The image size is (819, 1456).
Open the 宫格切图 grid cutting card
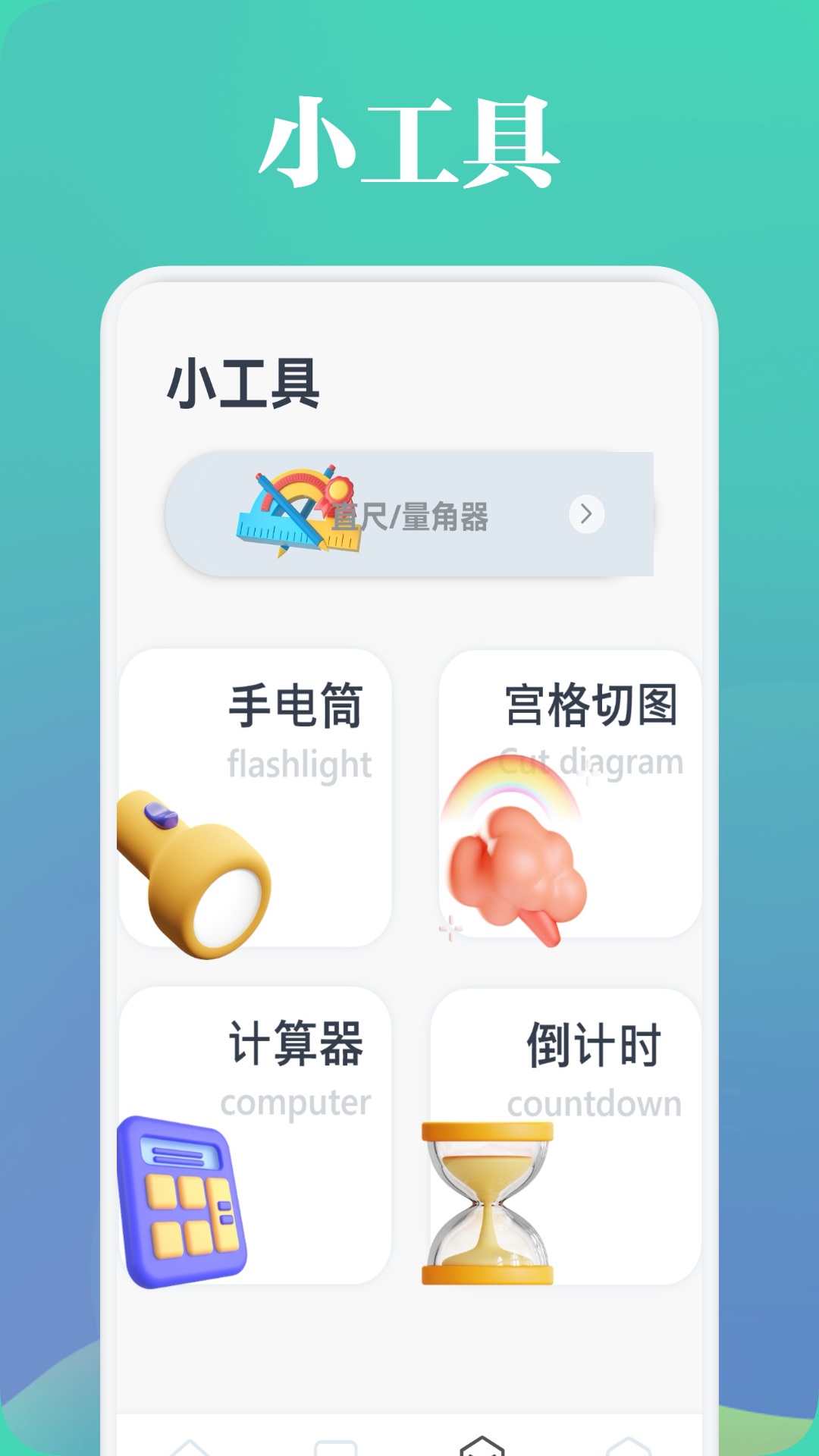(x=573, y=796)
